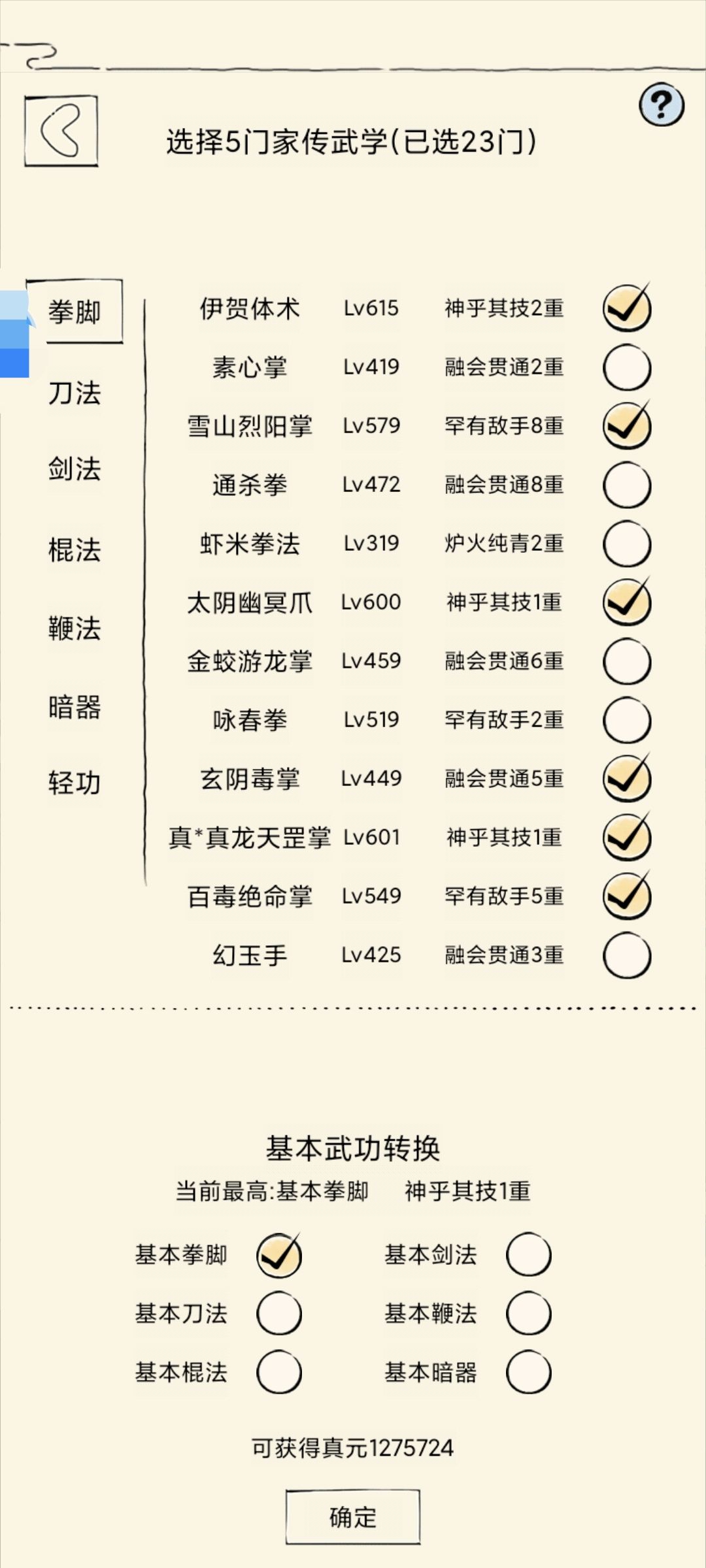Select the 鞭法 category tab
Viewport: 706px width, 1568px height.
[75, 628]
